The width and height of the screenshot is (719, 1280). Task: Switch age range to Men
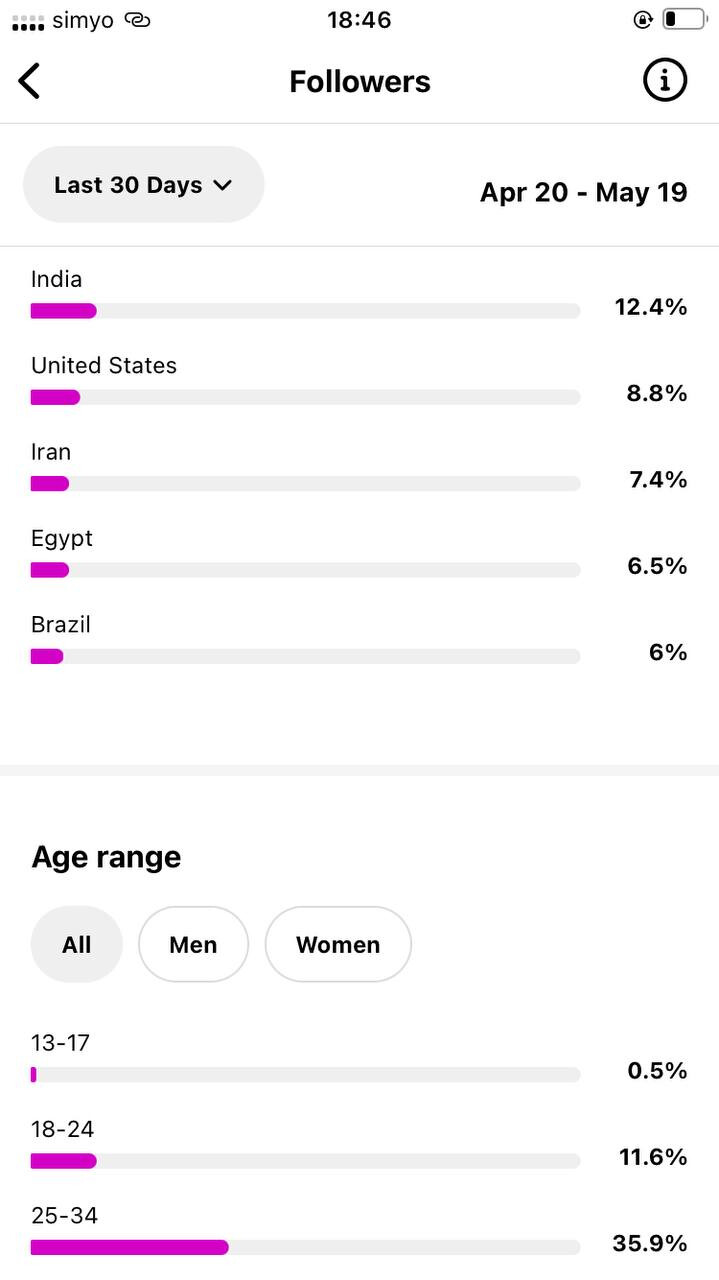click(x=193, y=945)
